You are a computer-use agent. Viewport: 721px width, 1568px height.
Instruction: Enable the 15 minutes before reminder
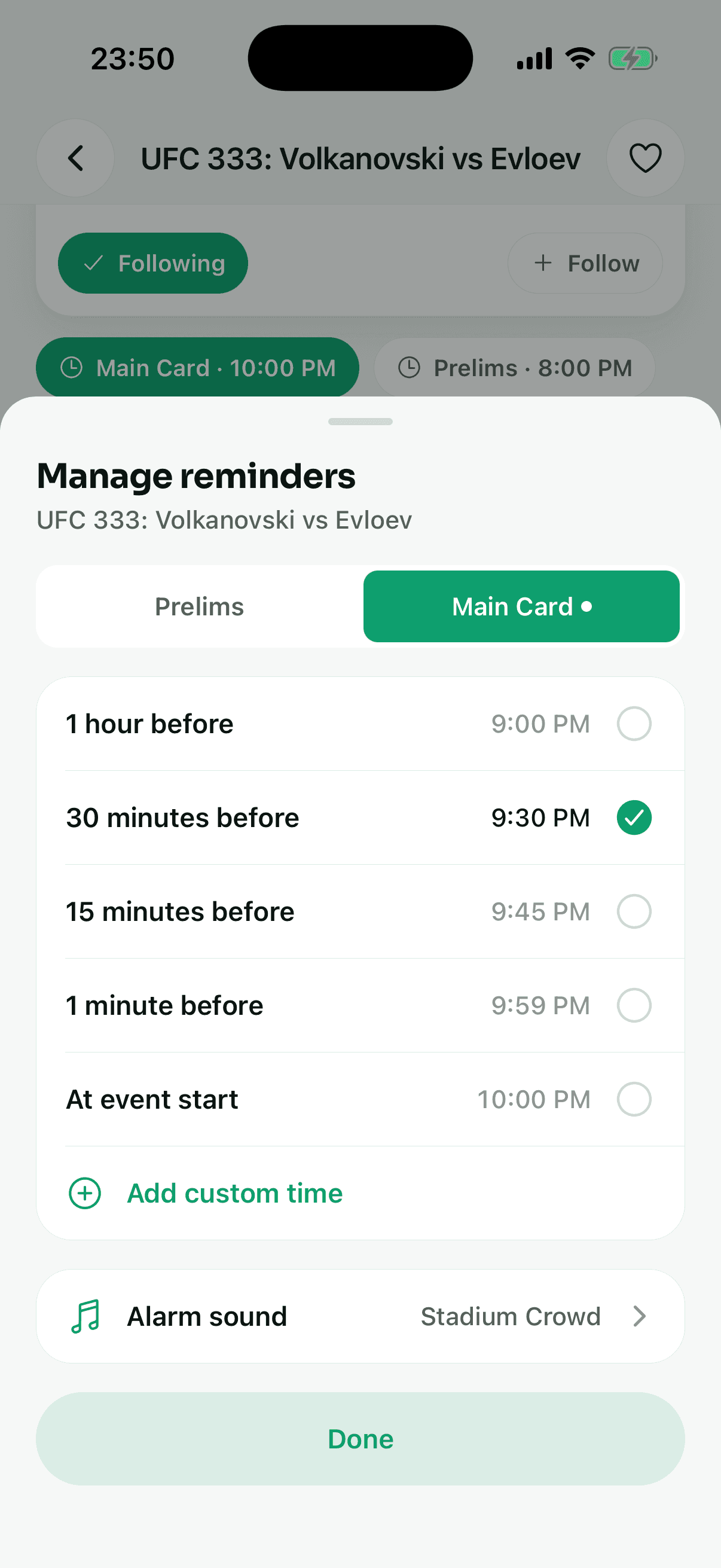(x=634, y=911)
